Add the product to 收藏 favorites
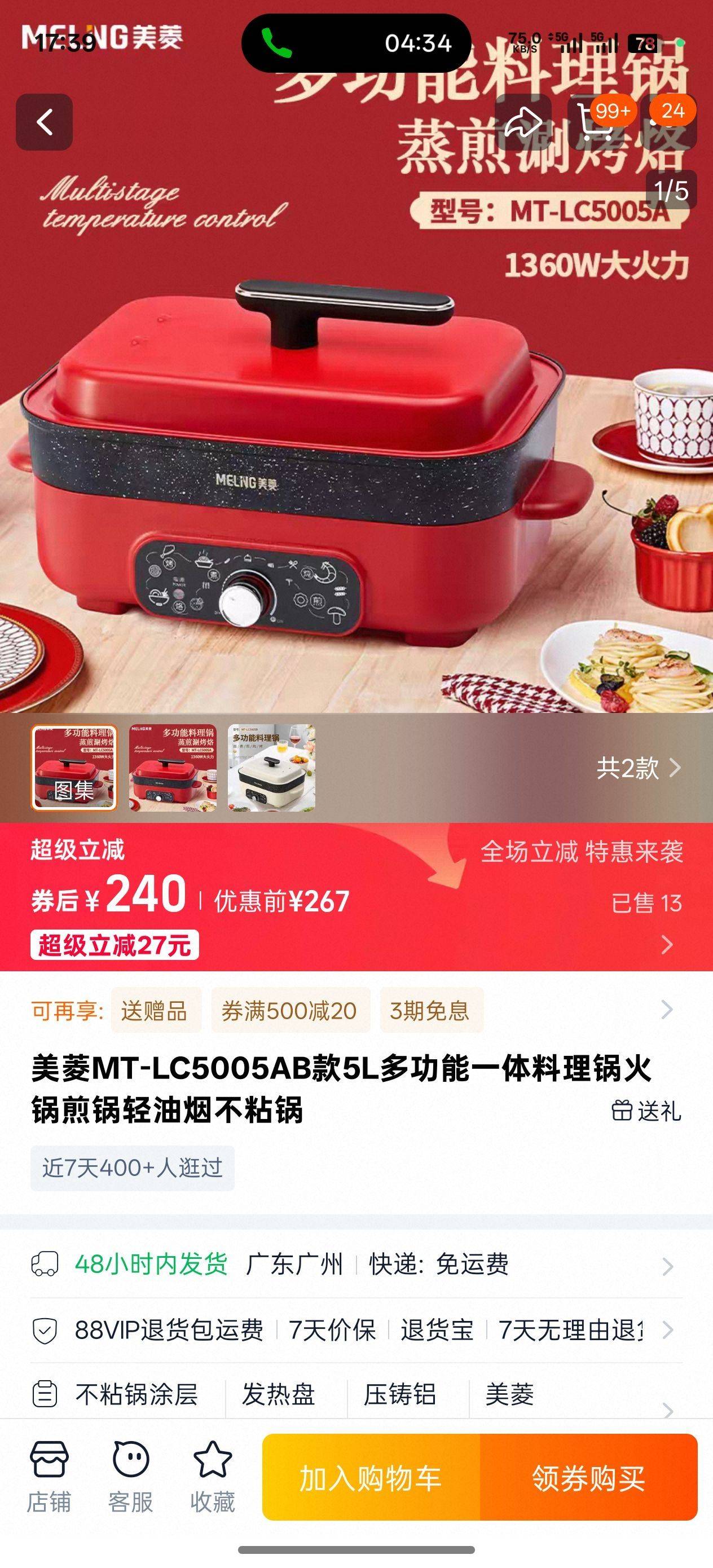This screenshot has height=1568, width=713. tap(213, 1477)
